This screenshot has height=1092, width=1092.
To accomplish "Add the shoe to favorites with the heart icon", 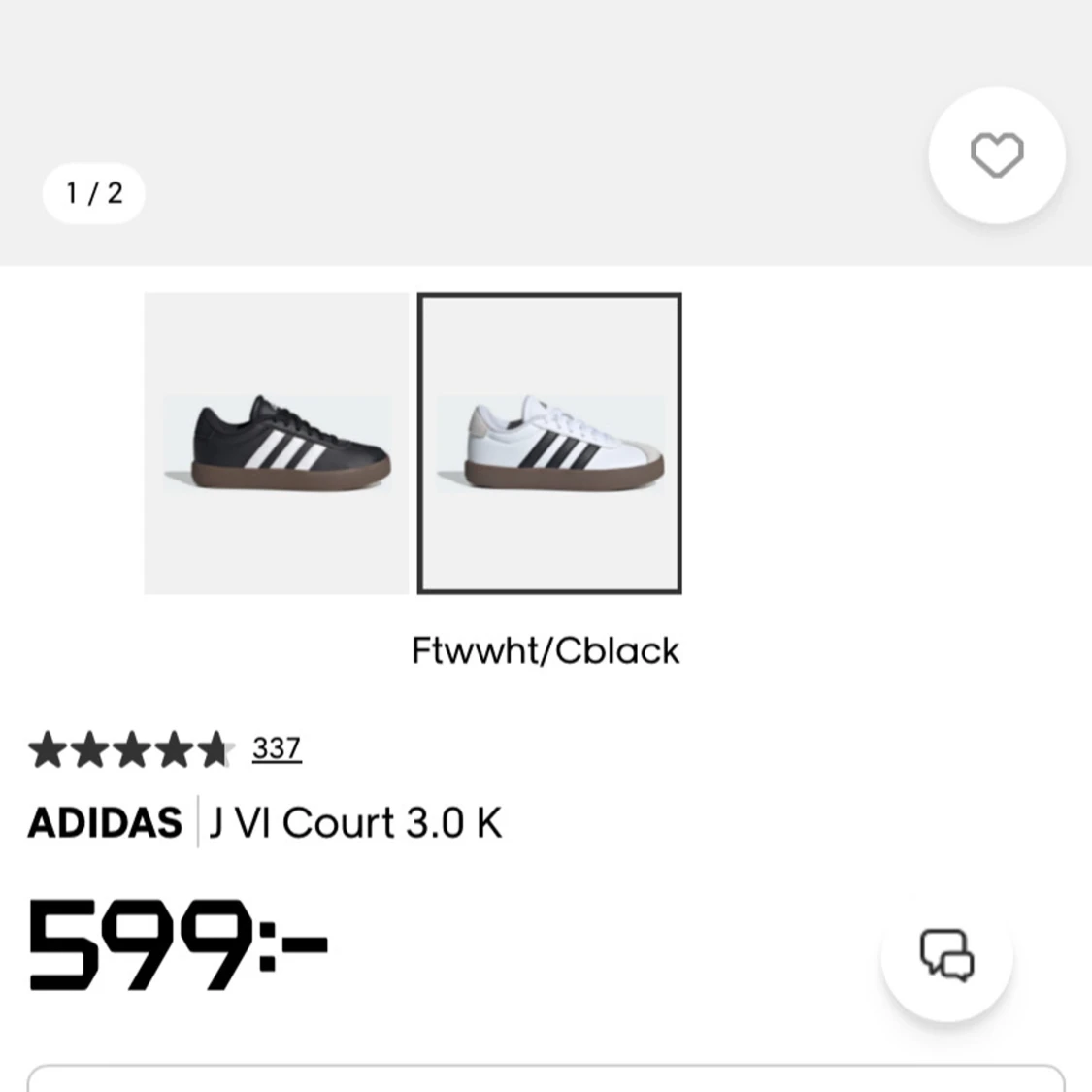I will (x=996, y=155).
